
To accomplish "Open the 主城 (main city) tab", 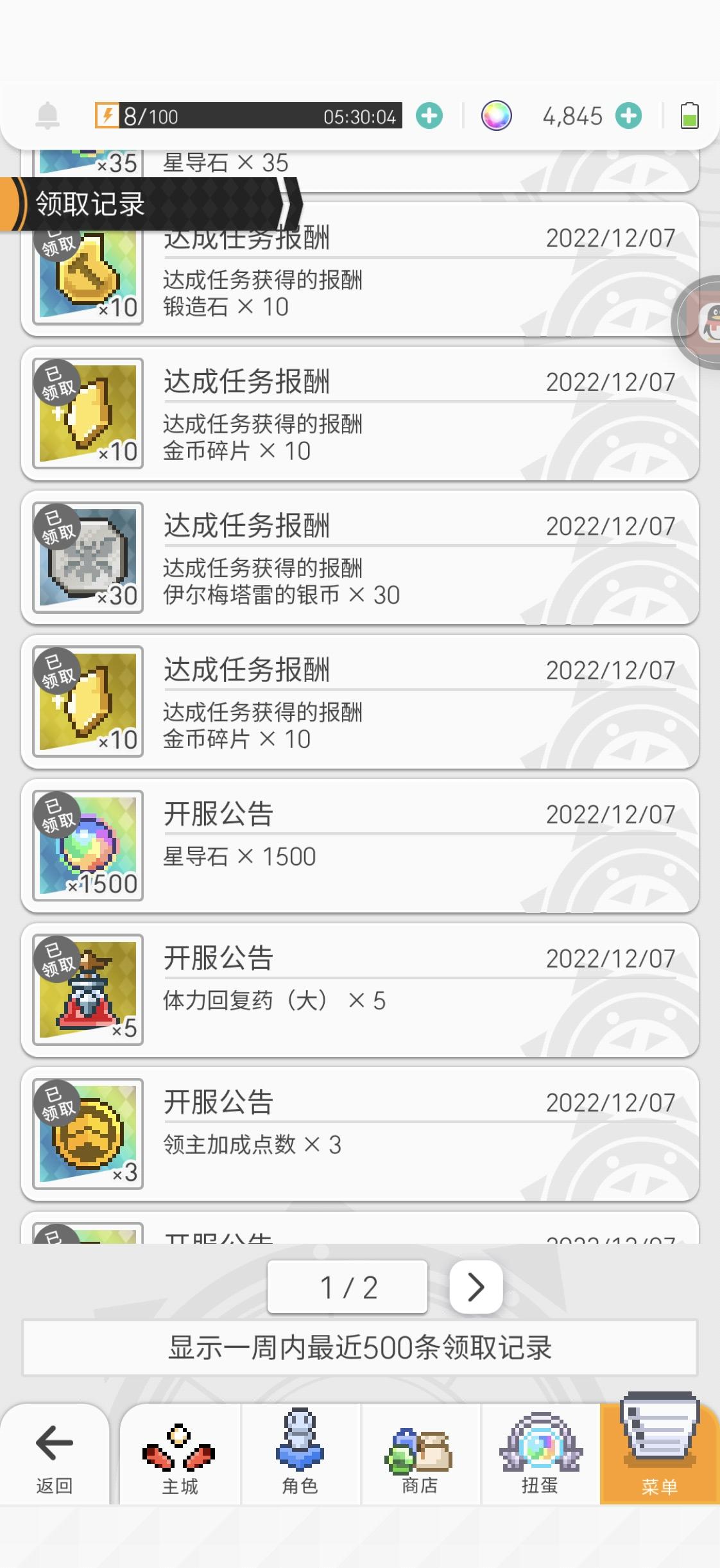I will click(x=180, y=1464).
